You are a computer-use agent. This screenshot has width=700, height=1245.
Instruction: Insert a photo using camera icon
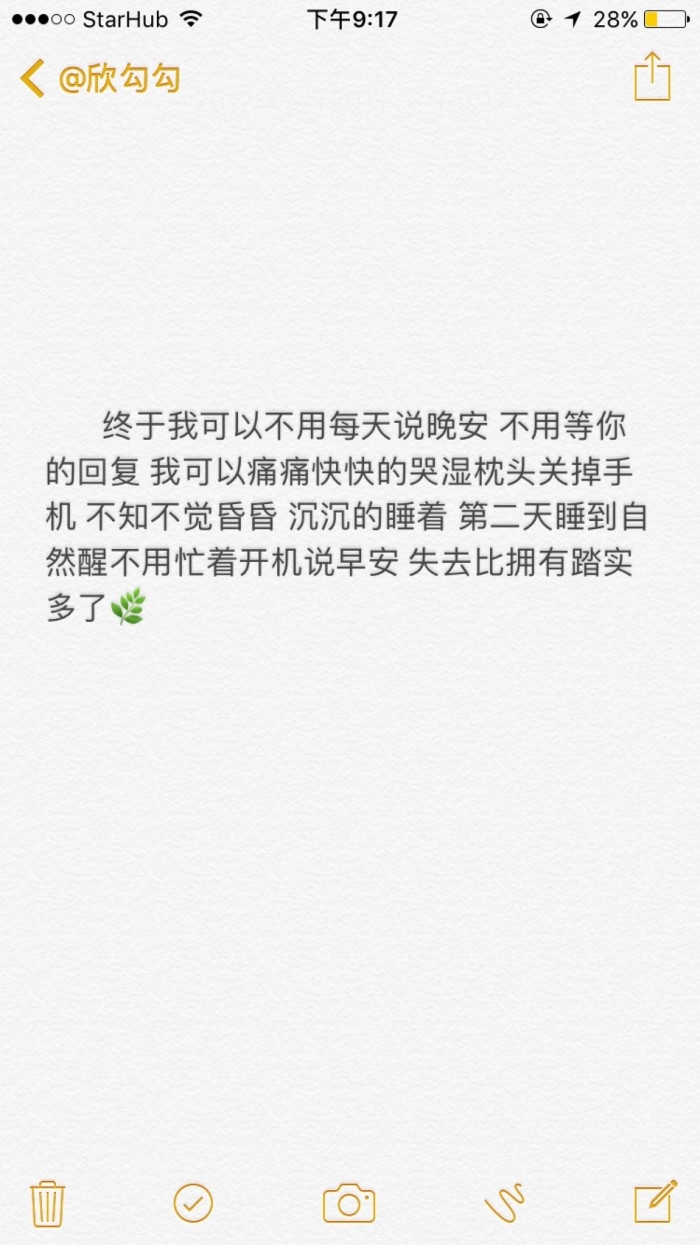coord(349,1203)
